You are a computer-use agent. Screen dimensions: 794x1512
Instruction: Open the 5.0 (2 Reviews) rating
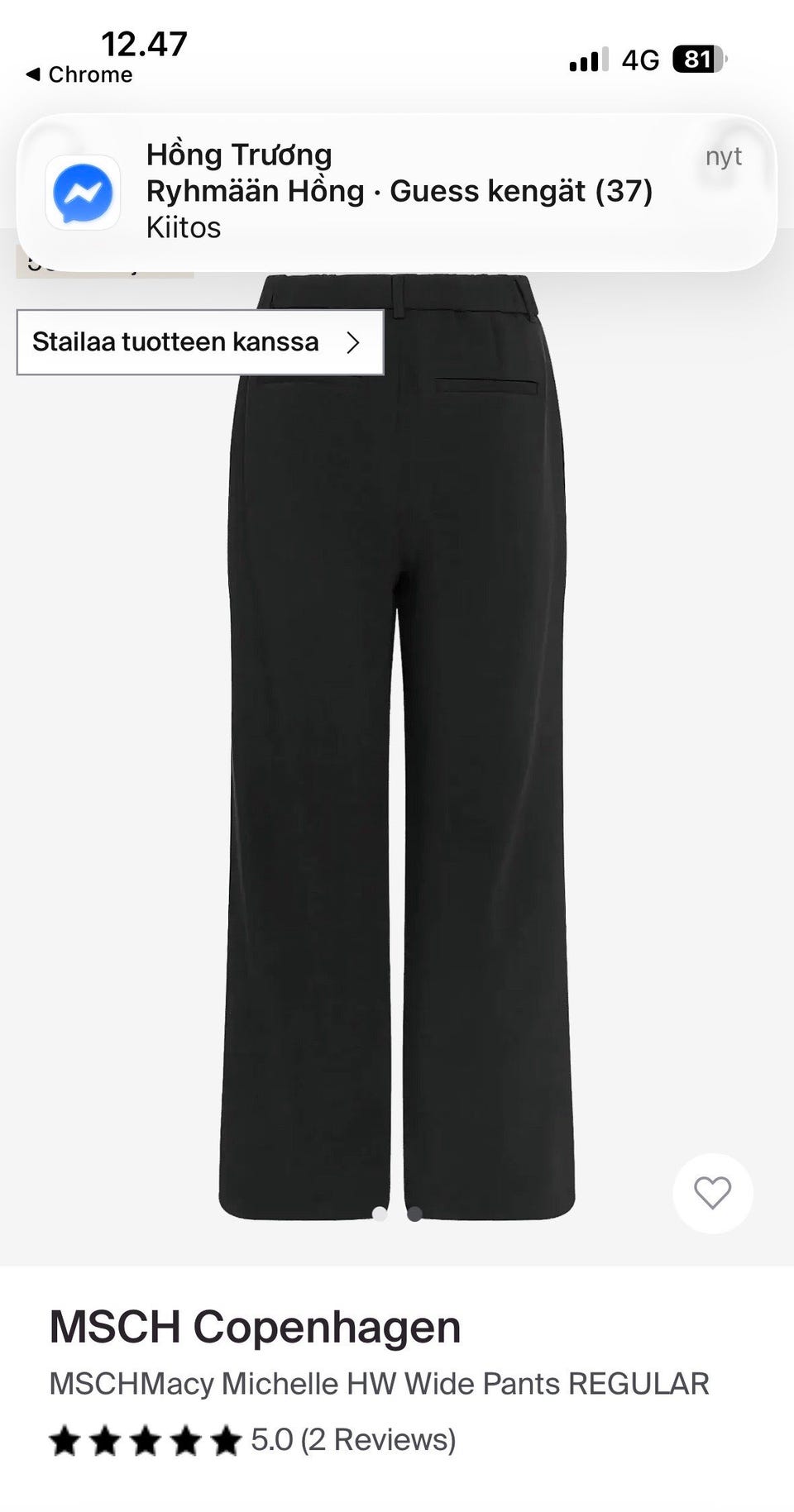[x=252, y=1439]
